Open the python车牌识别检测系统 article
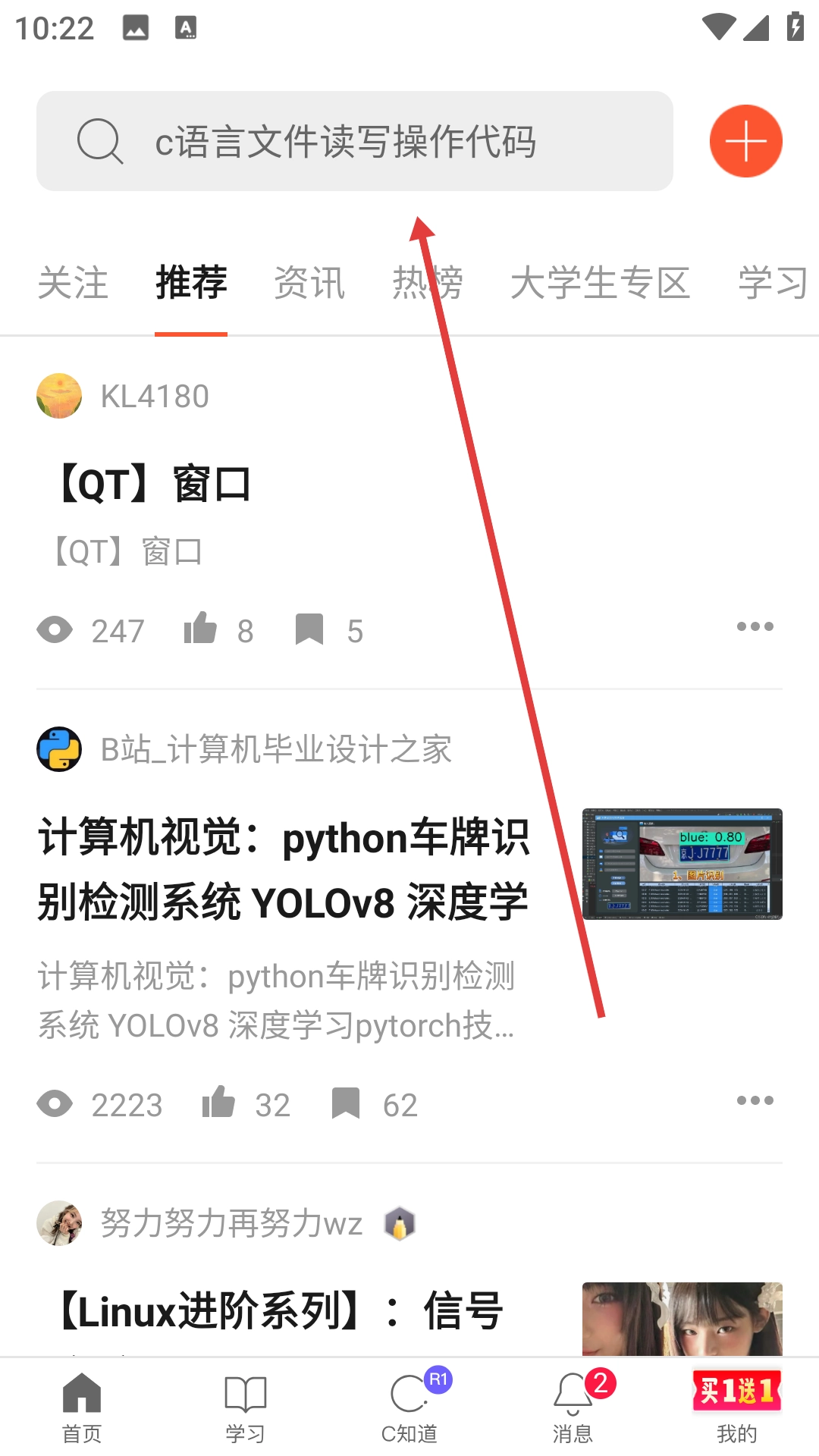The height and width of the screenshot is (1456, 819). pyautogui.click(x=284, y=870)
